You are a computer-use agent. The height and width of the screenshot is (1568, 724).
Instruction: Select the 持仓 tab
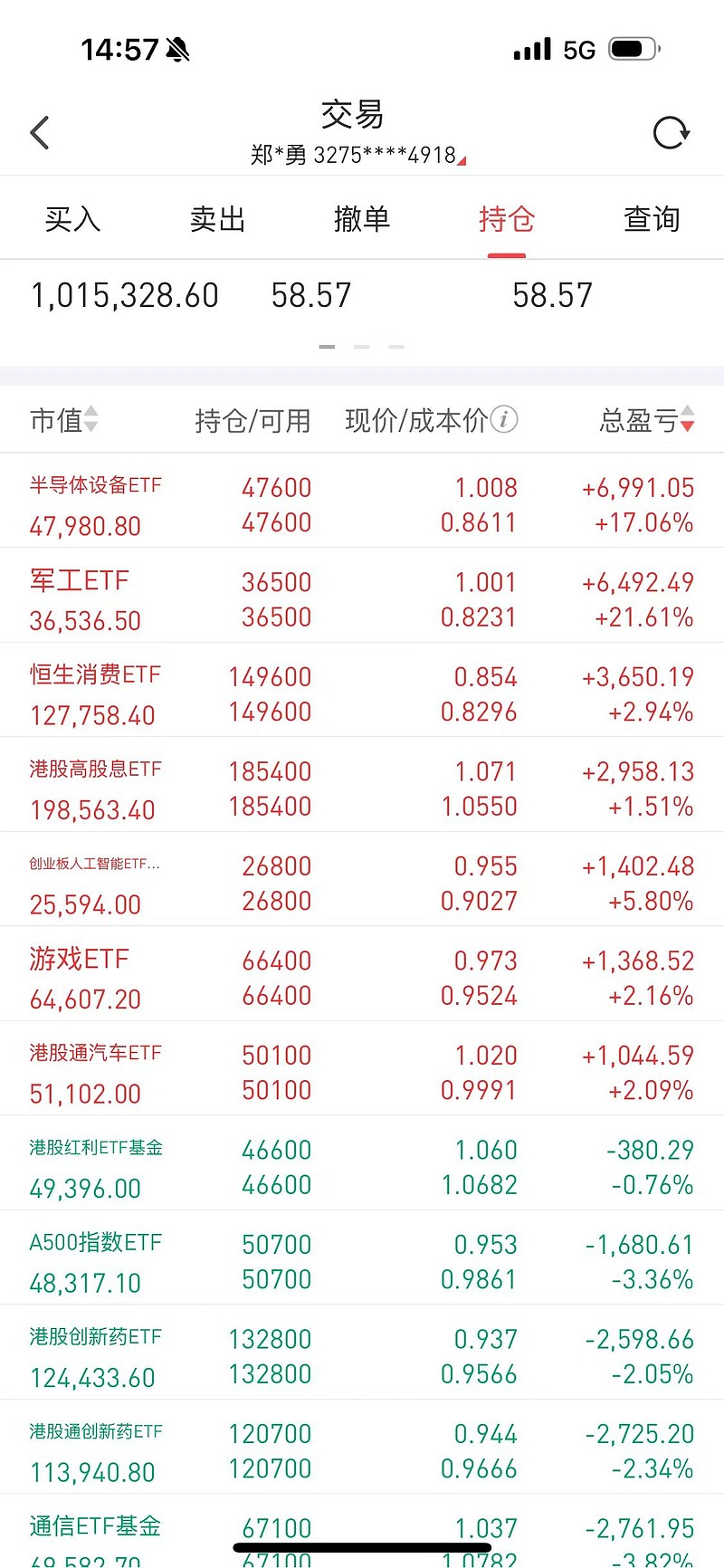tap(506, 219)
